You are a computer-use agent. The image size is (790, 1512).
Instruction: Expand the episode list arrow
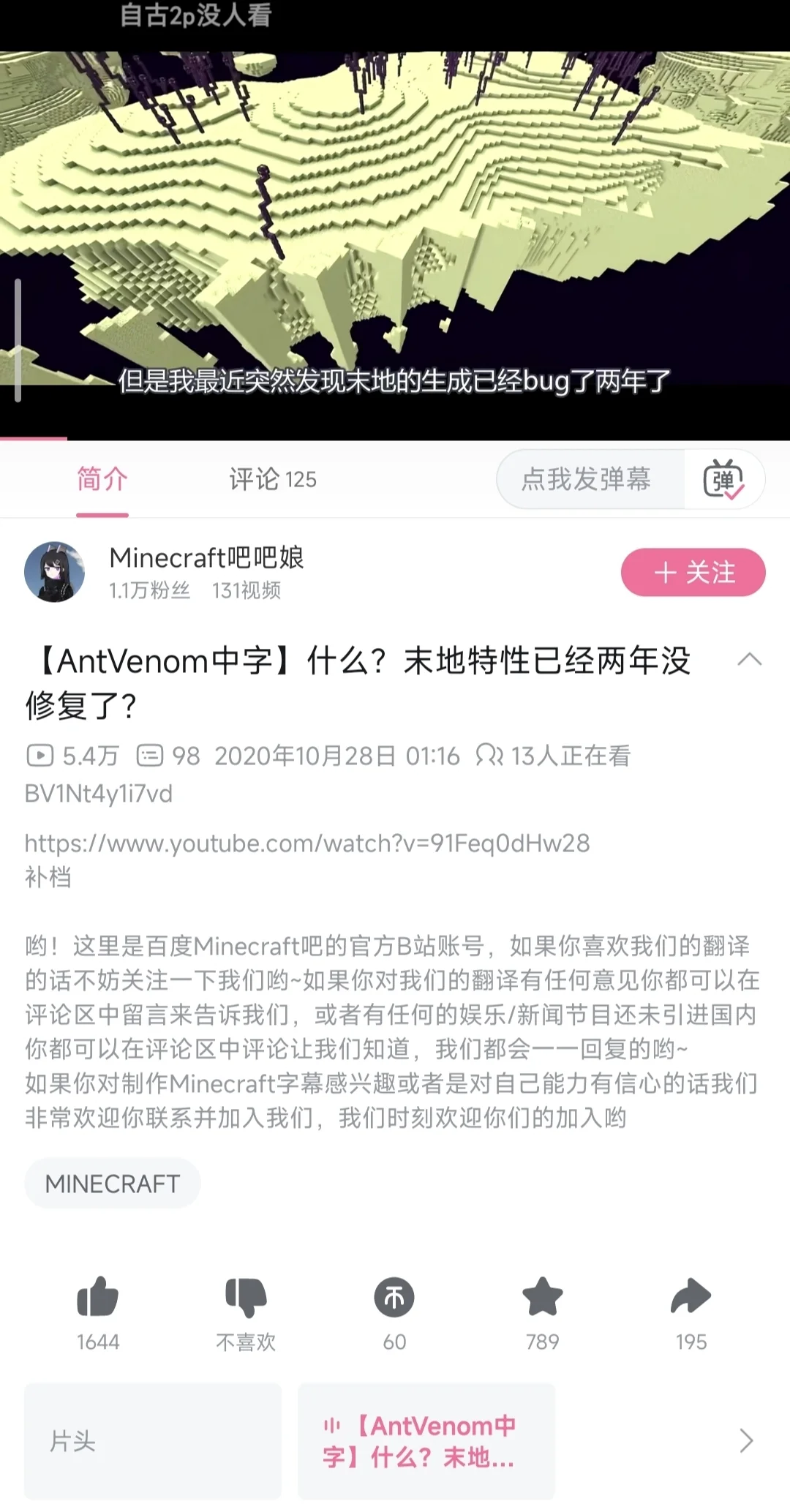coord(745,1441)
